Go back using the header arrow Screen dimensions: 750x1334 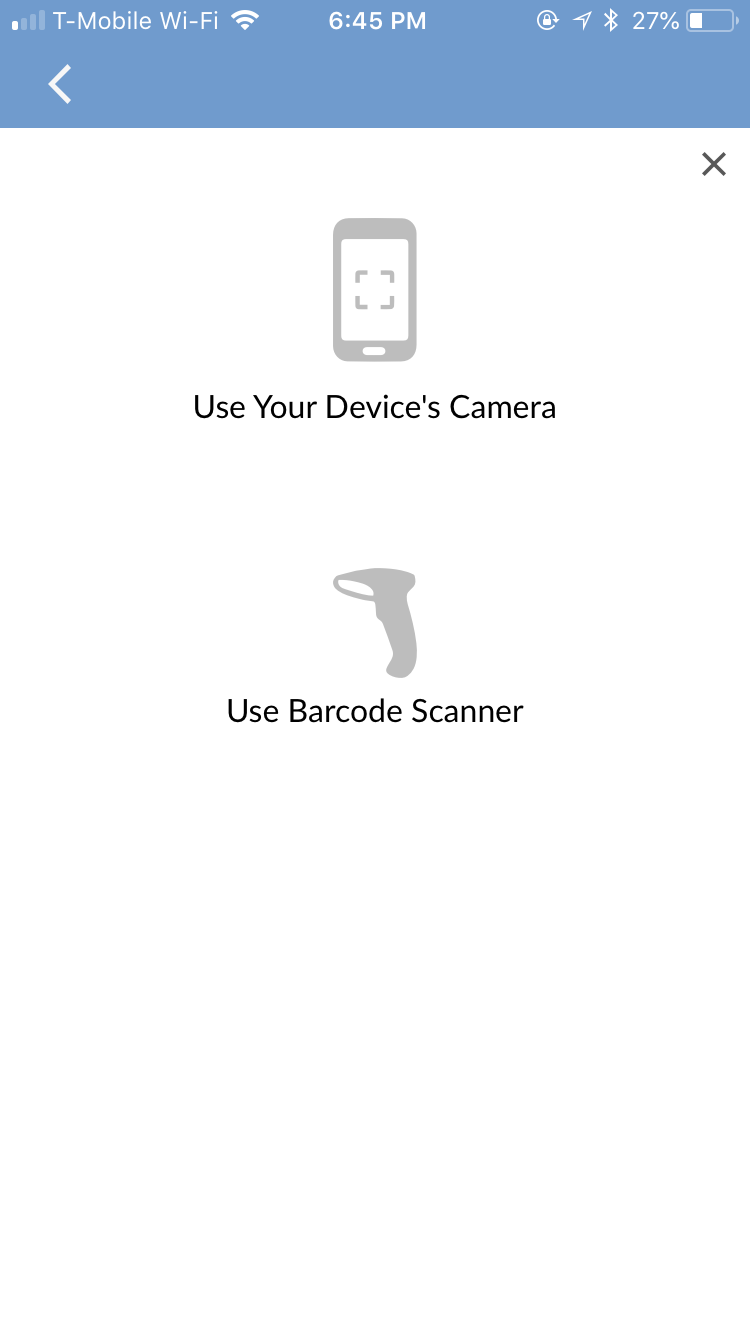tap(60, 84)
